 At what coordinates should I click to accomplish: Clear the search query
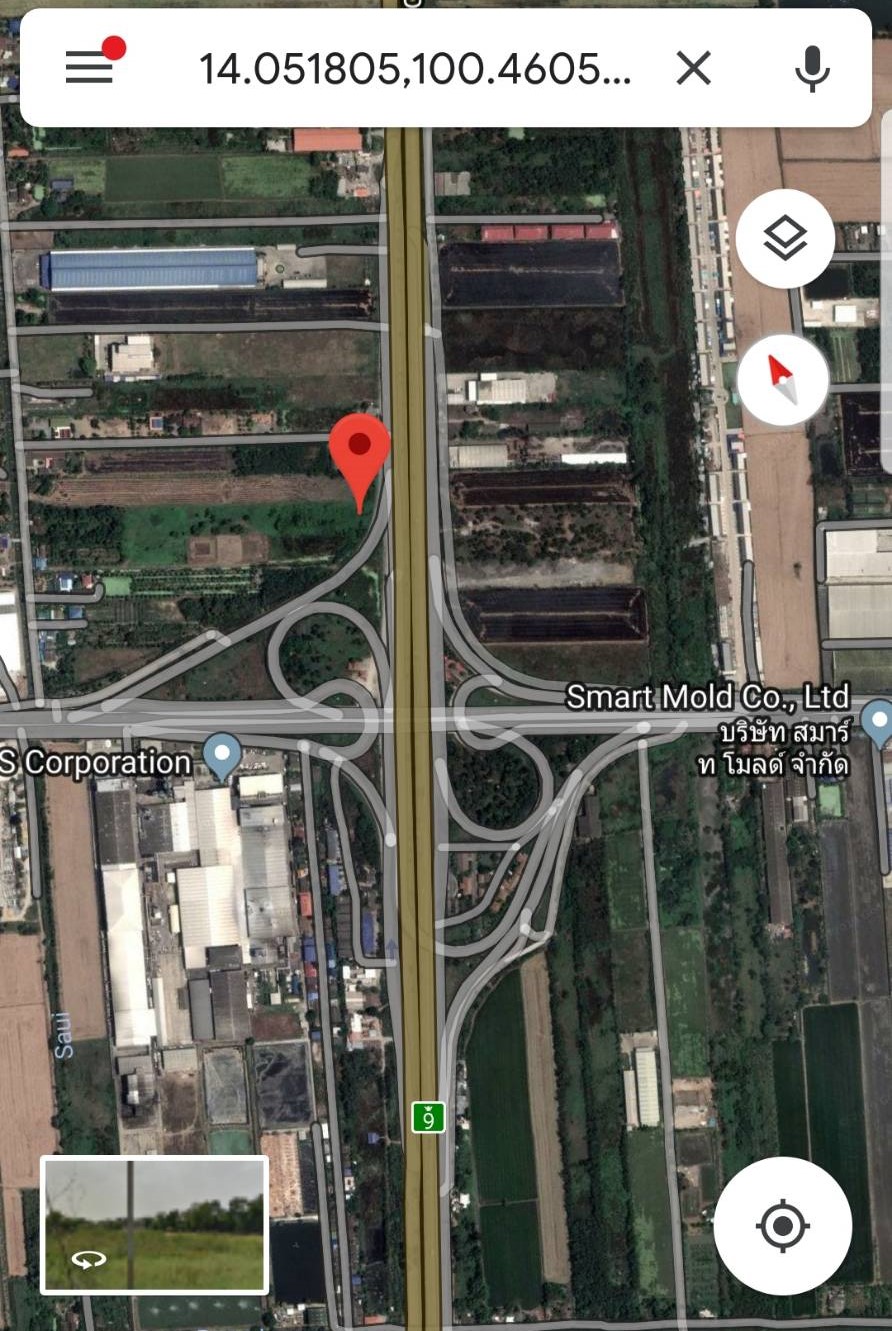click(x=693, y=69)
